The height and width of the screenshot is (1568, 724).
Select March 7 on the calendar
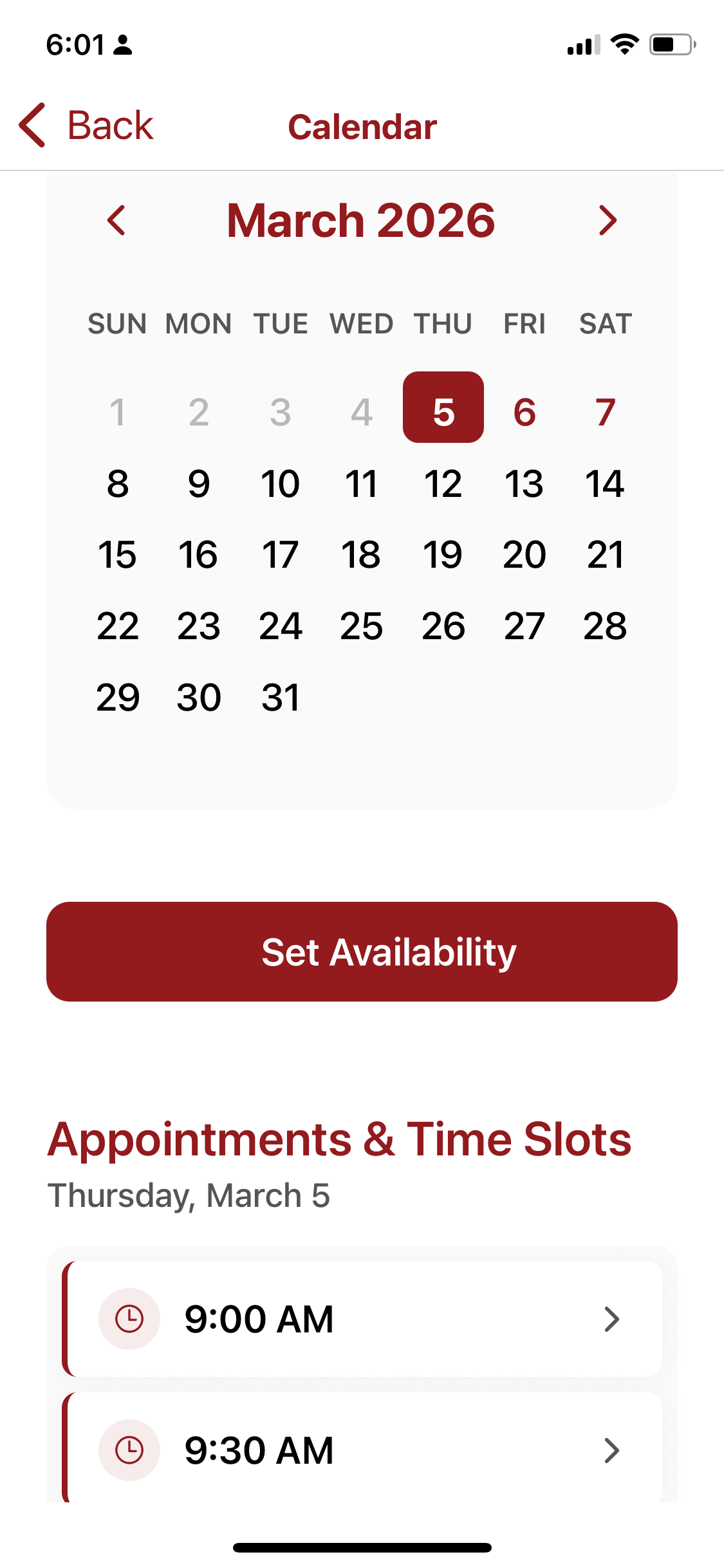(605, 412)
